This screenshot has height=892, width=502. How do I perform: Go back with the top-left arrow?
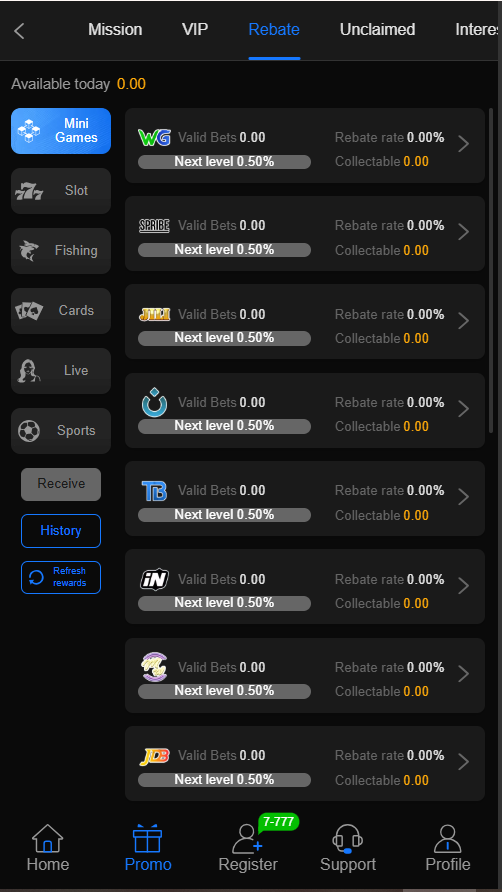[x=19, y=31]
